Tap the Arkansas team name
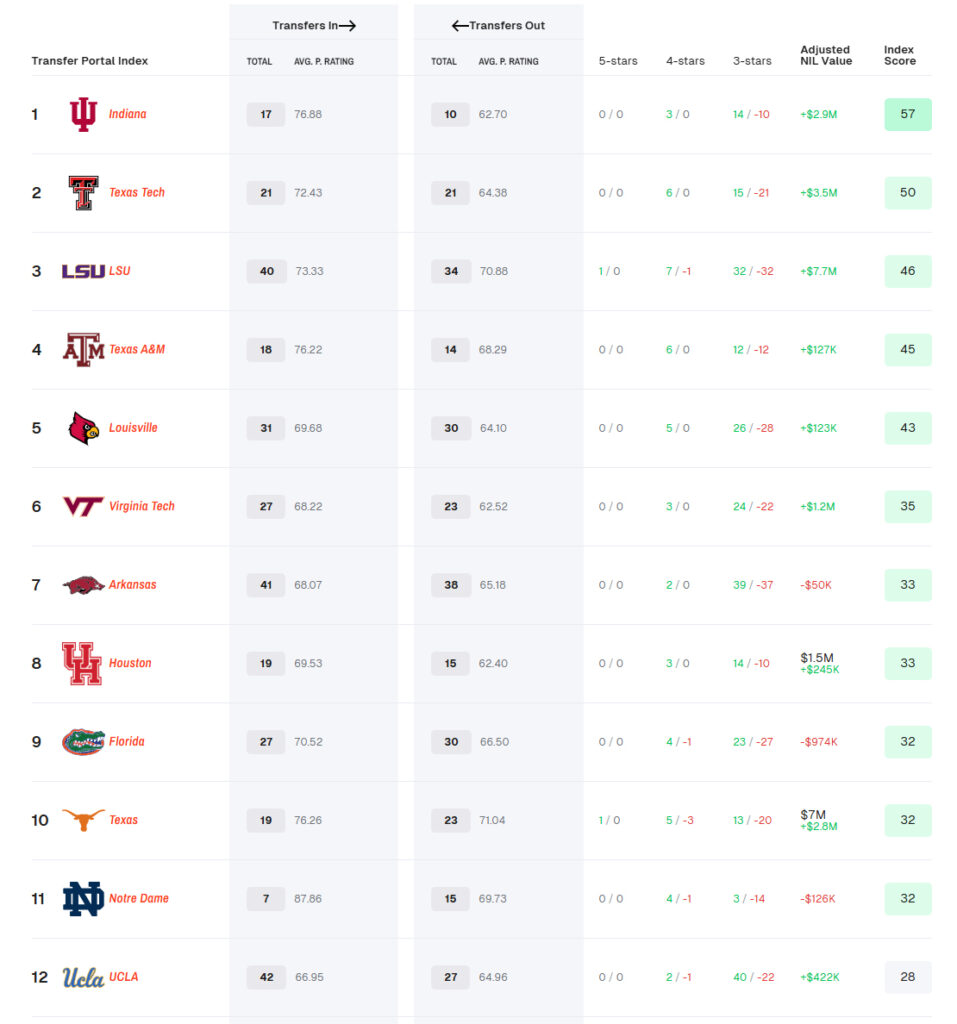This screenshot has width=957, height=1024. 132,585
